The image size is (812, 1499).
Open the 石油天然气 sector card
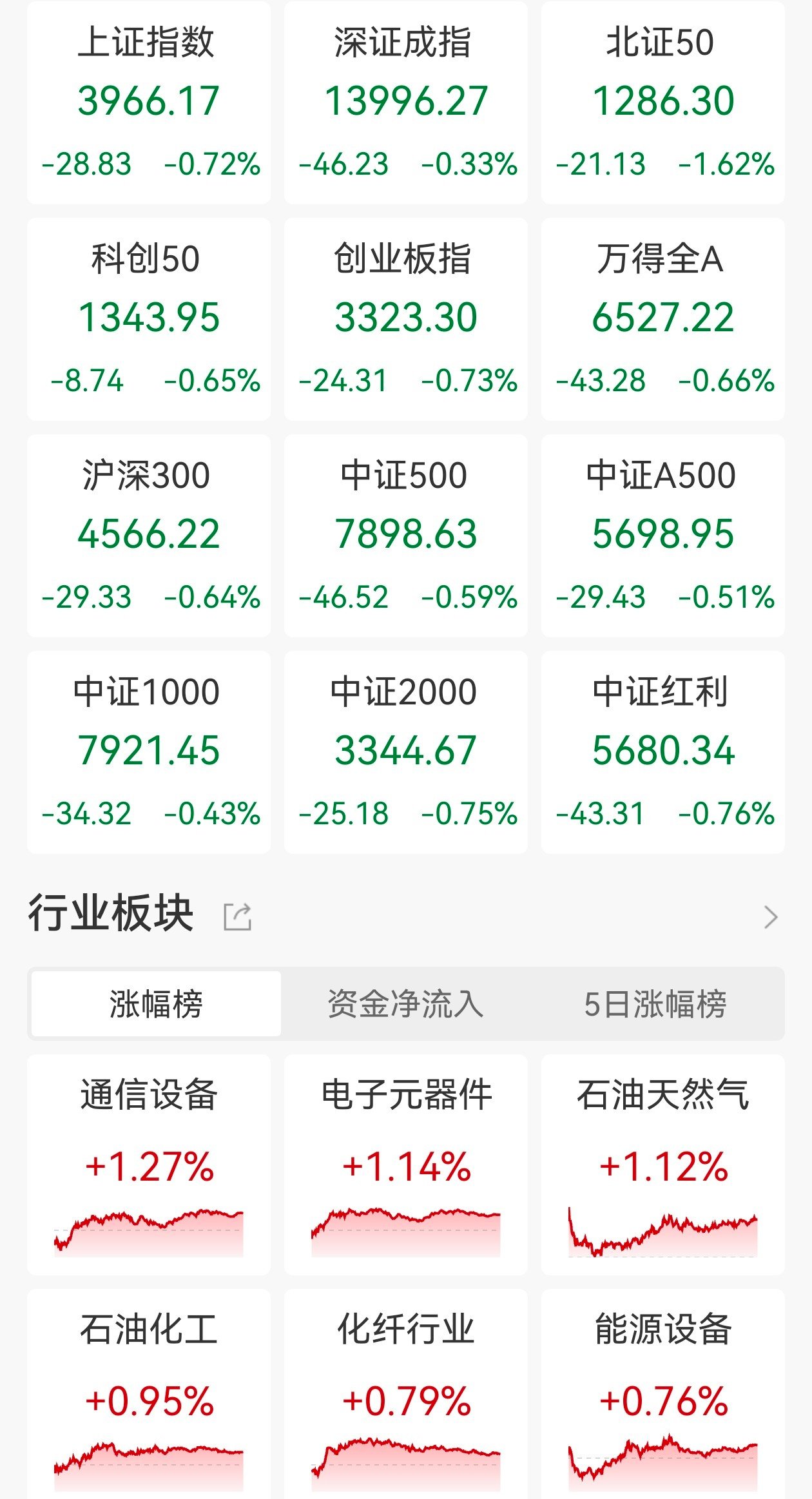[663, 1165]
